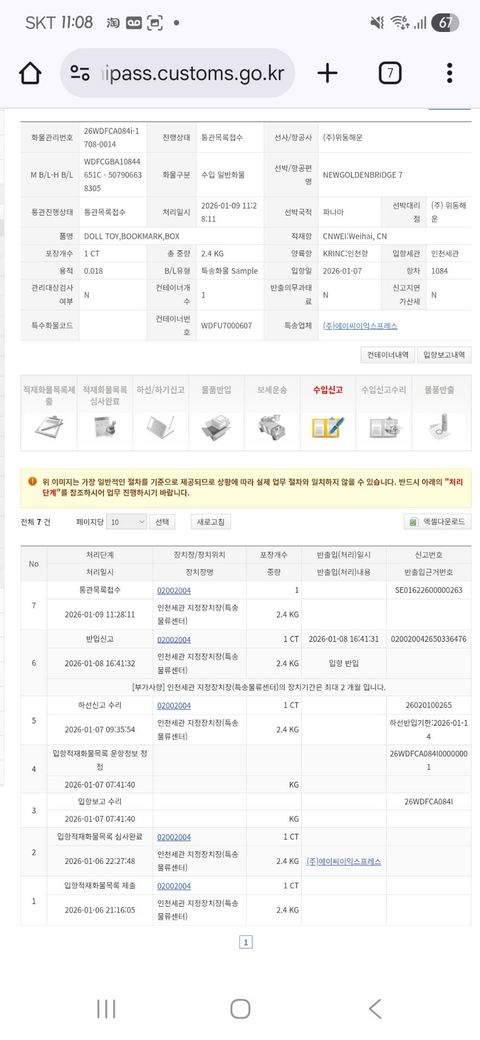Tap the 새로고침 refresh button
Screen dimensions: 480x1040
[x=211, y=522]
